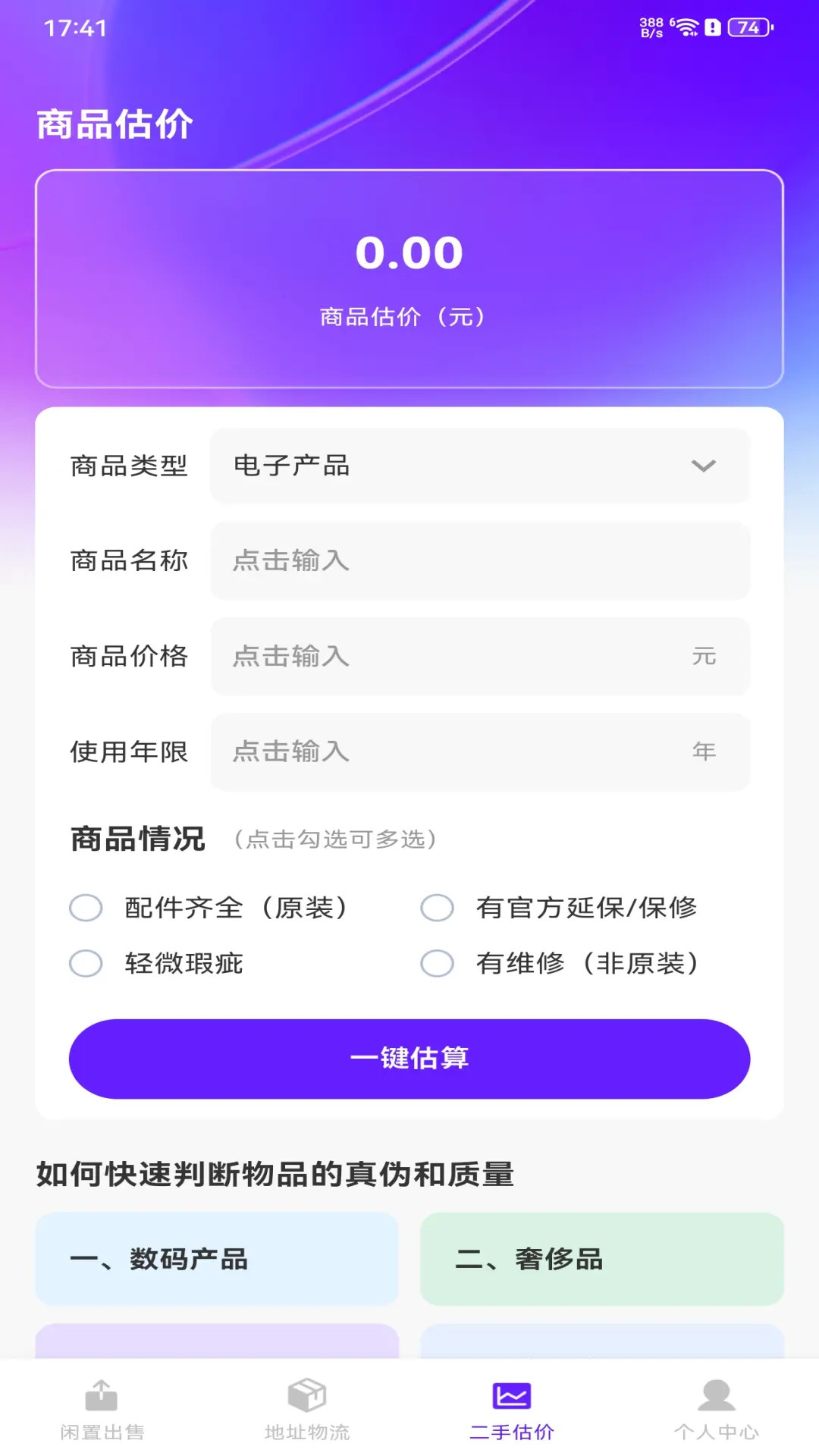Tap the Wi-Fi icon in status bar
Viewport: 819px width, 1456px height.
tap(686, 25)
